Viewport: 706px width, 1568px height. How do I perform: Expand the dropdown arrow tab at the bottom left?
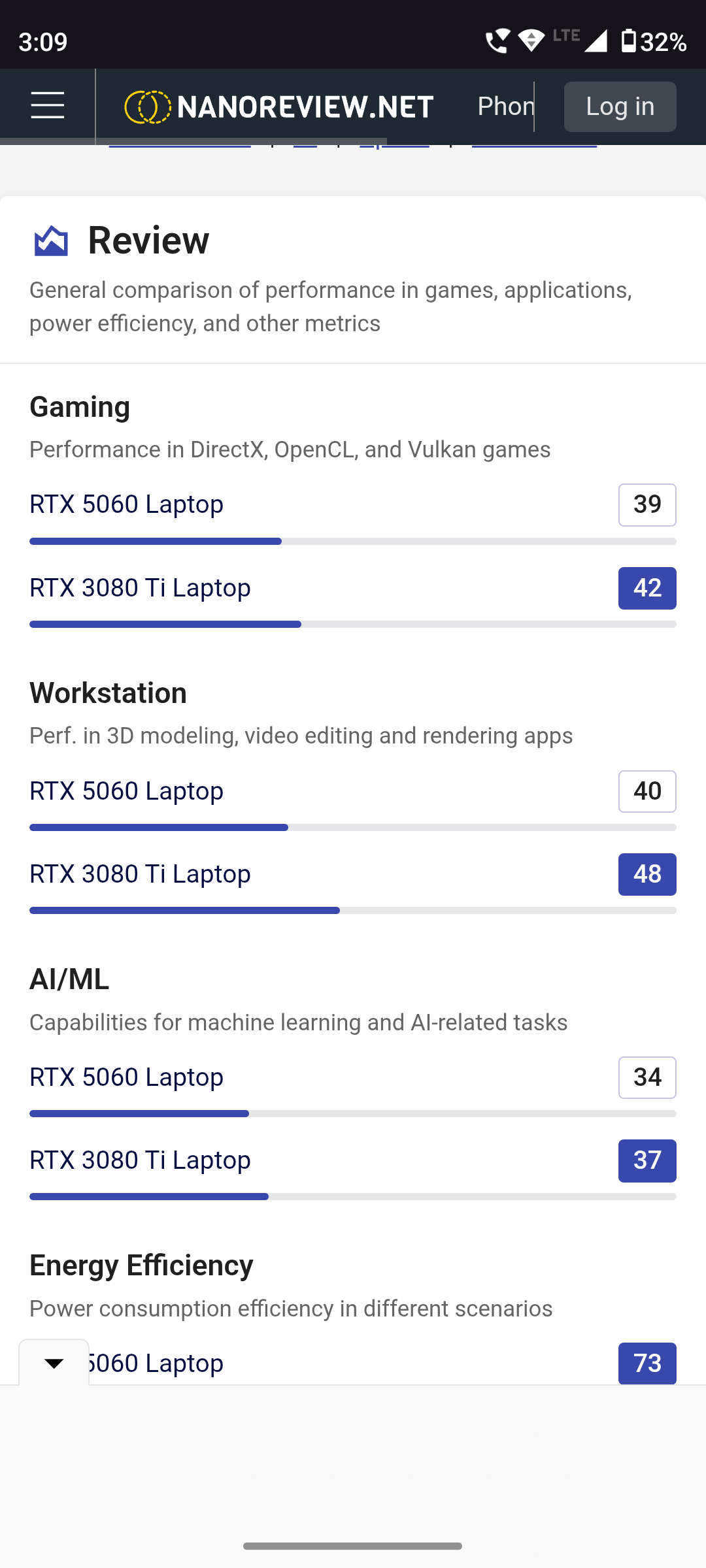point(54,1363)
